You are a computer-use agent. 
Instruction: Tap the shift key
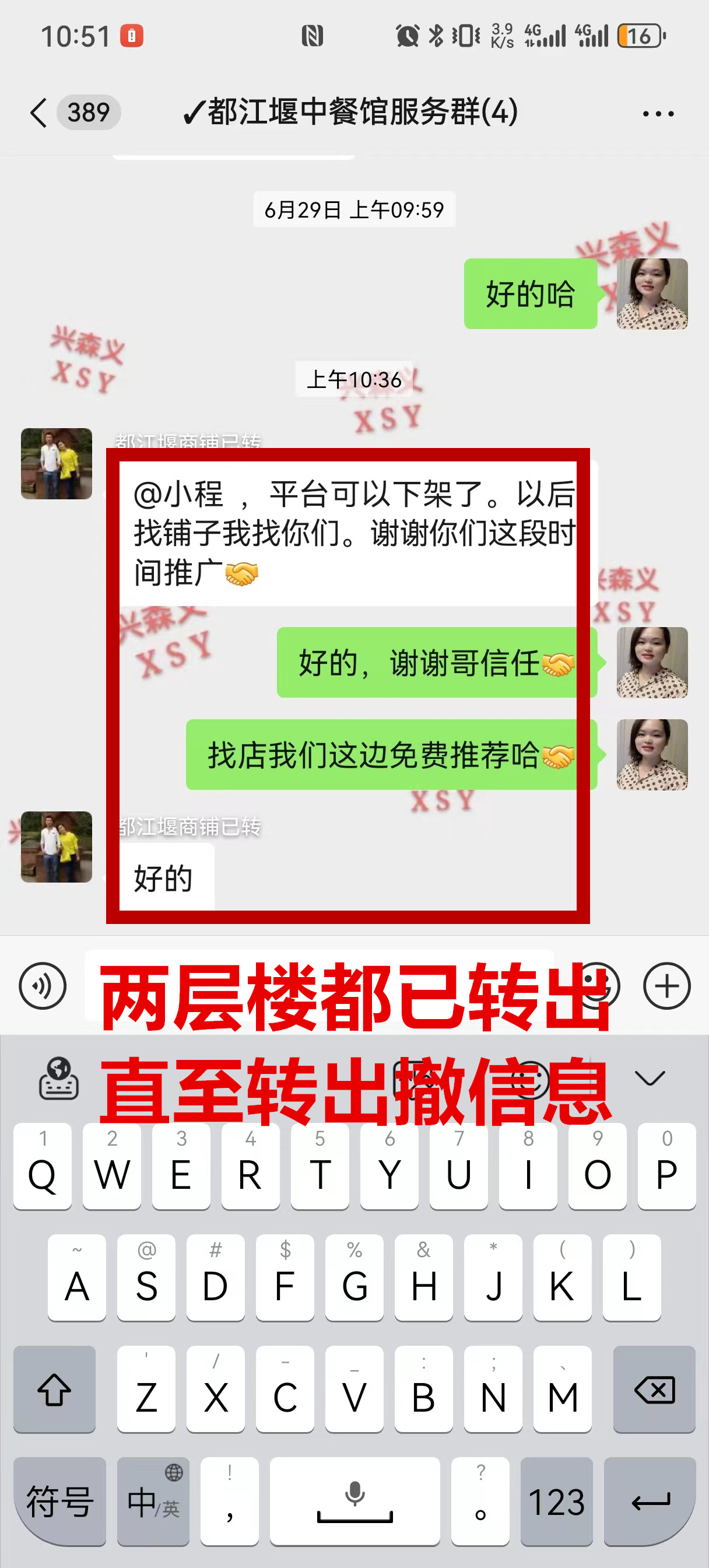click(55, 1389)
